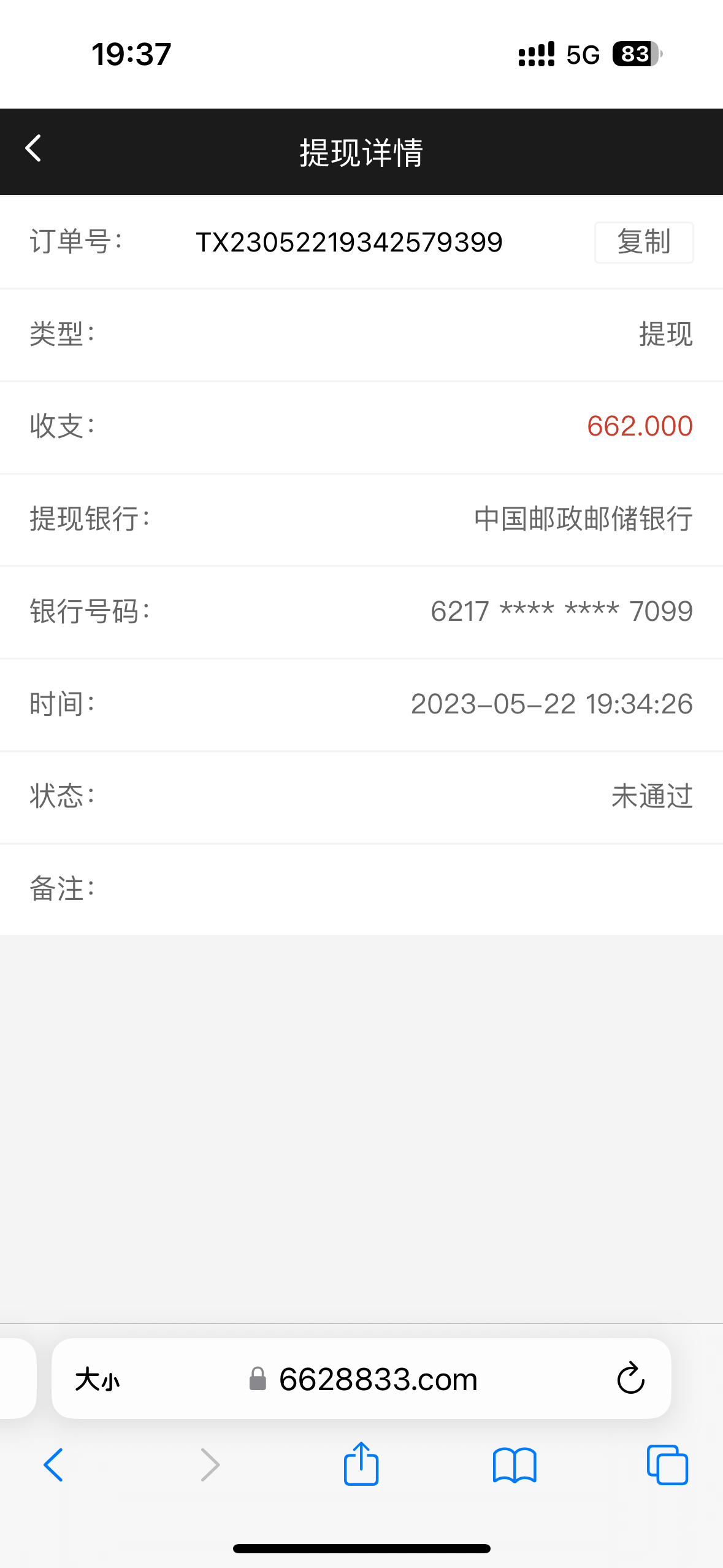
Task: Show all open Safari tabs
Action: pos(667,1465)
